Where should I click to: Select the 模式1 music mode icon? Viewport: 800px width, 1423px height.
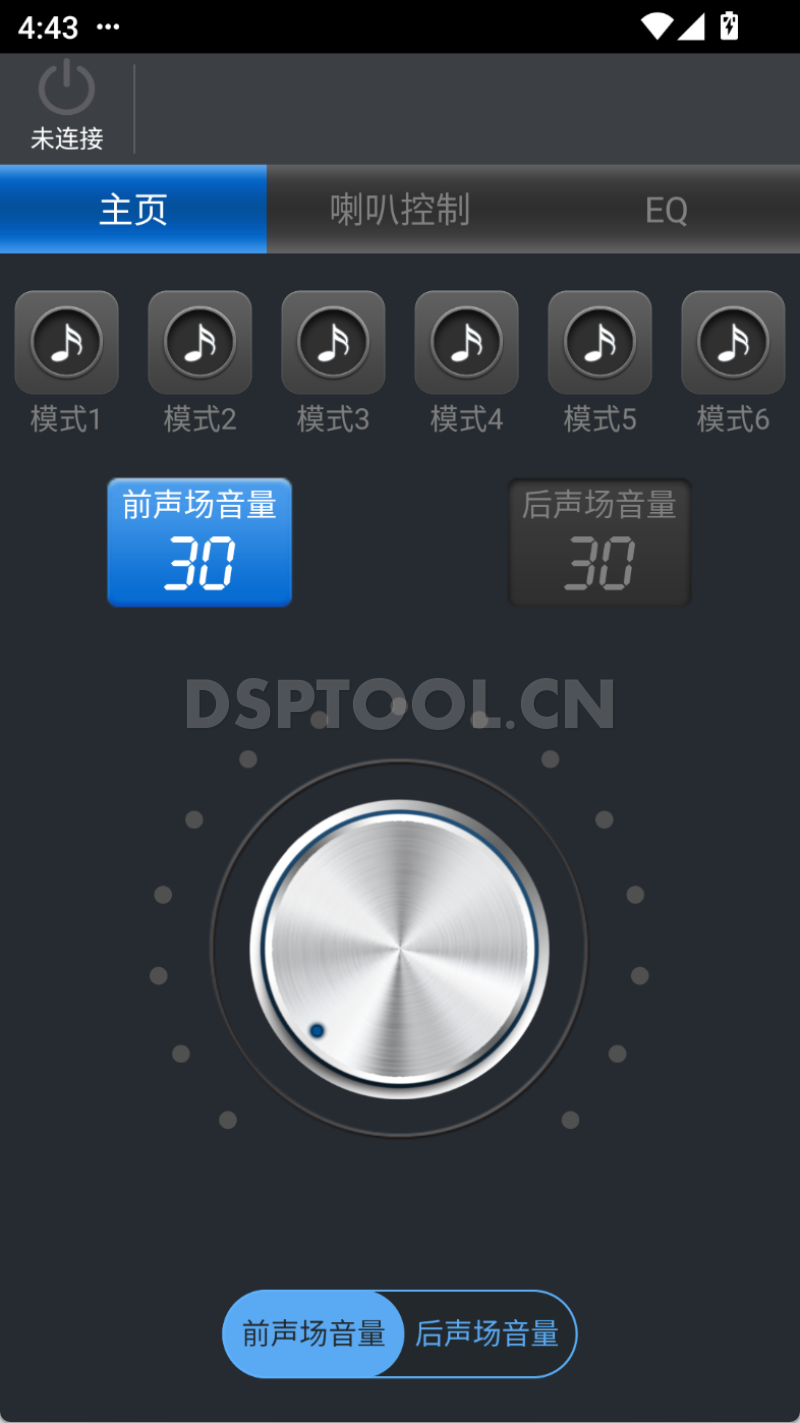click(x=66, y=341)
